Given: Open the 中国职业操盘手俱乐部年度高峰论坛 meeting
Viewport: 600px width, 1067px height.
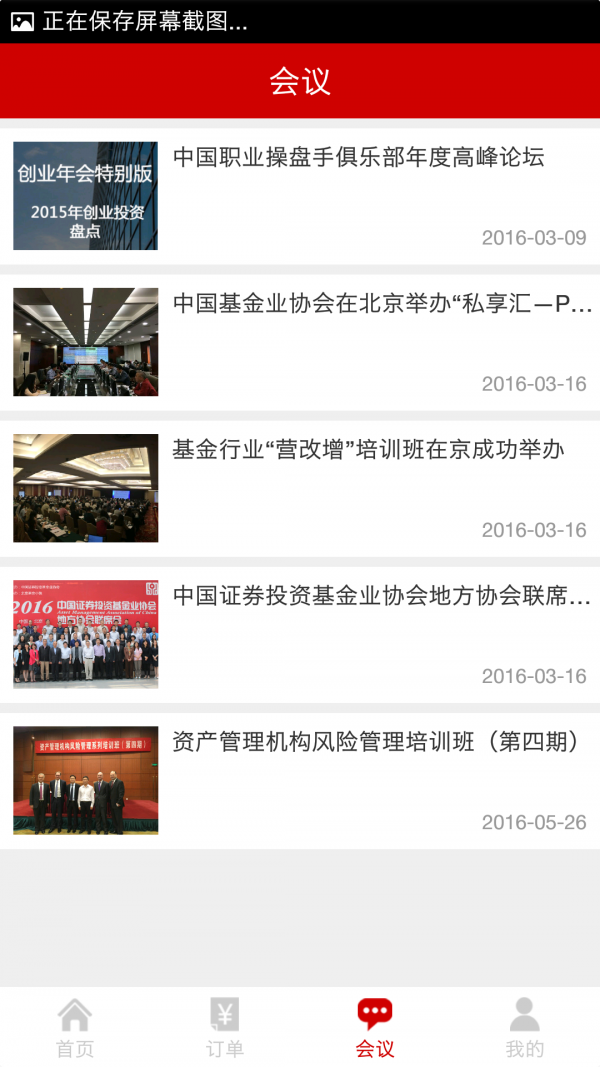Looking at the screenshot, I should pyautogui.click(x=300, y=196).
